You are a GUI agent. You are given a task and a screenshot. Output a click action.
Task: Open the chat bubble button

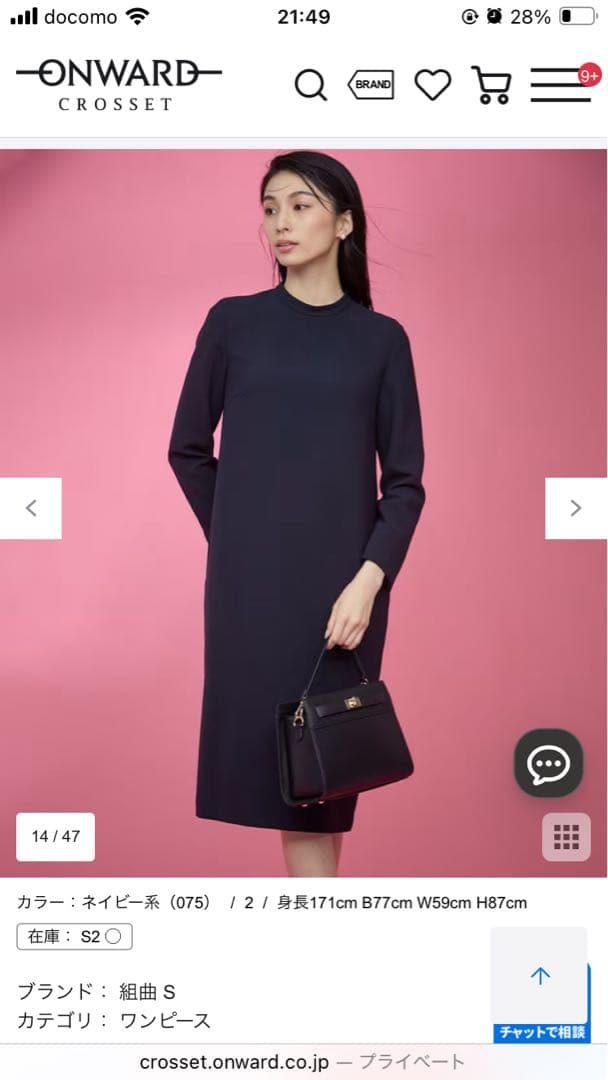pos(548,763)
